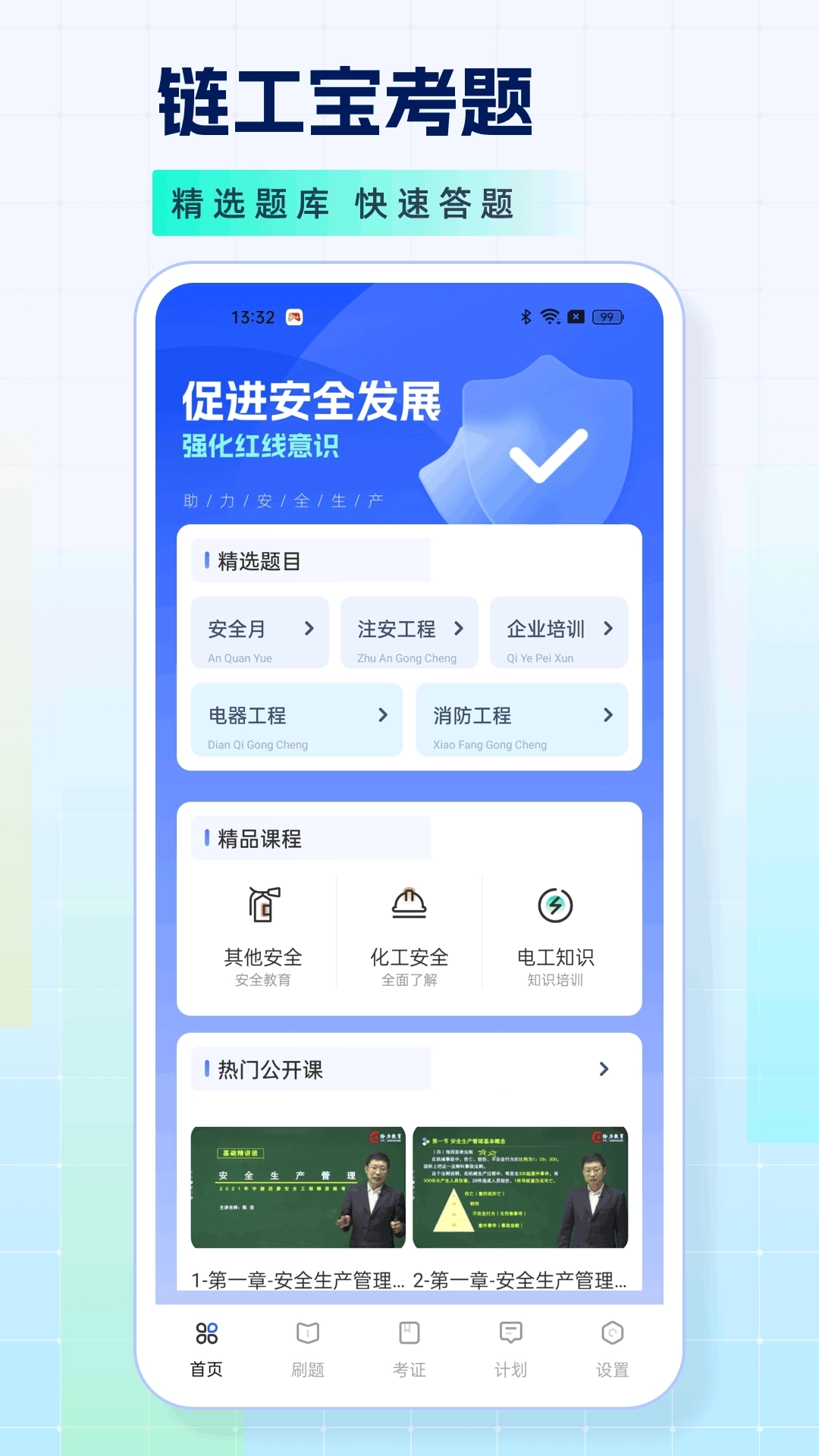View the battery indicator showing 99
Image resolution: width=819 pixels, height=1456 pixels.
coord(606,317)
